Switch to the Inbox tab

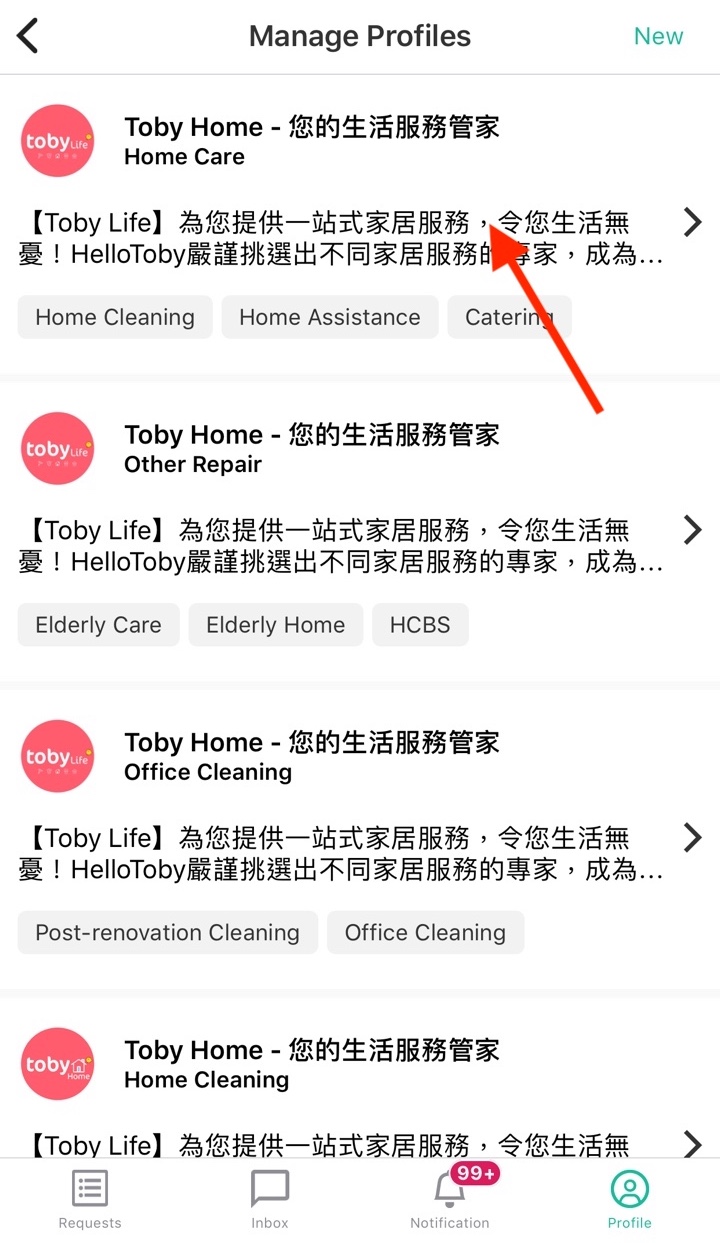point(270,1201)
